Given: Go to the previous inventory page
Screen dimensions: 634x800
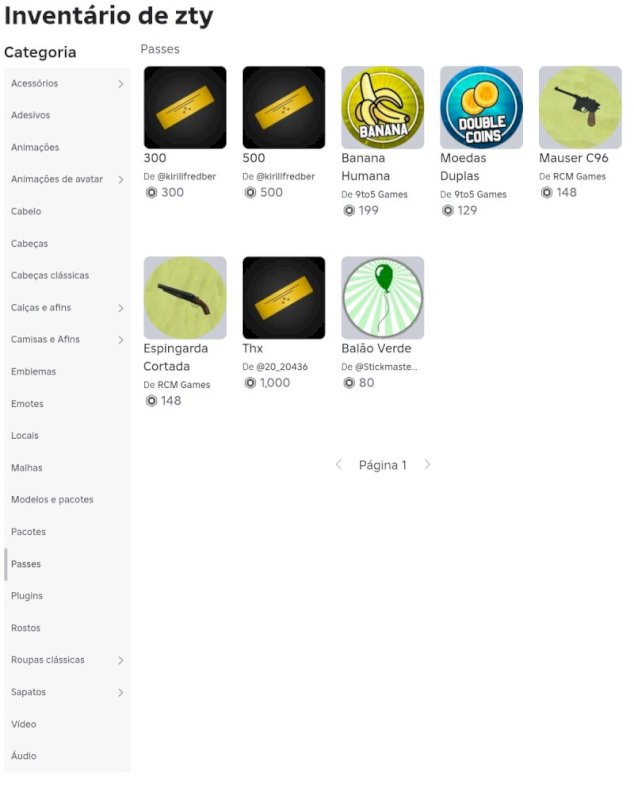Looking at the screenshot, I should 339,465.
